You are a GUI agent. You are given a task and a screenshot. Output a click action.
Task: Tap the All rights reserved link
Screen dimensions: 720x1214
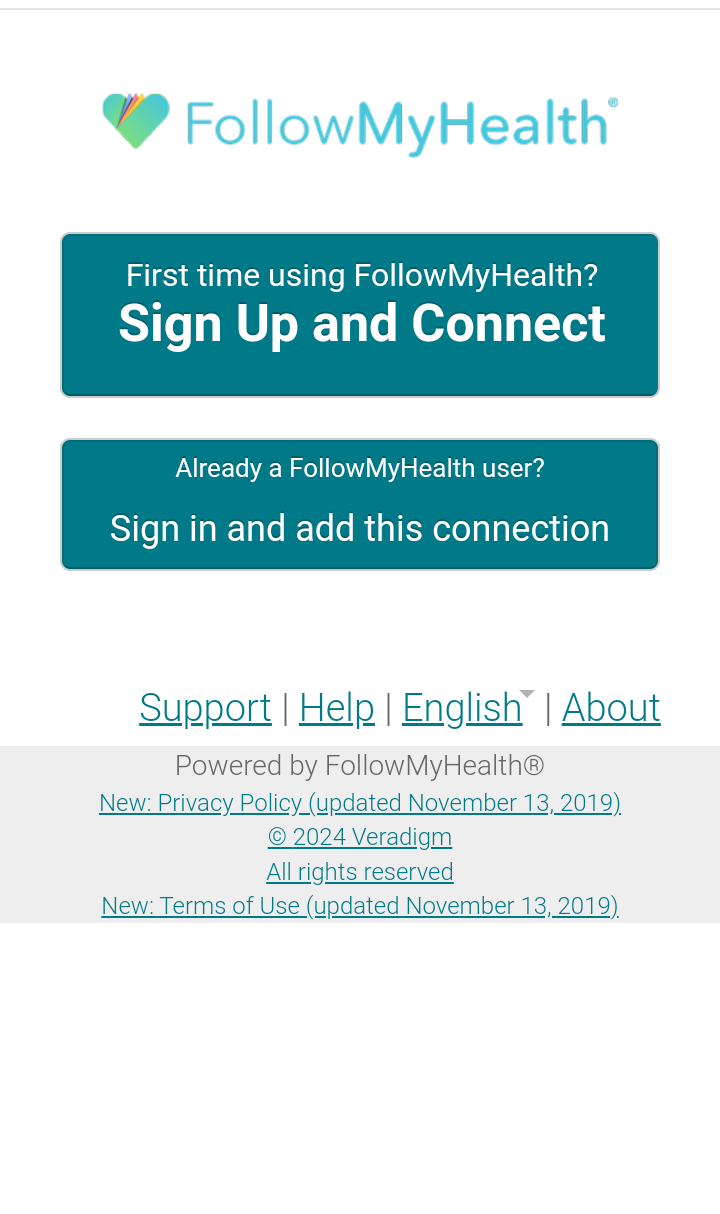tap(360, 872)
